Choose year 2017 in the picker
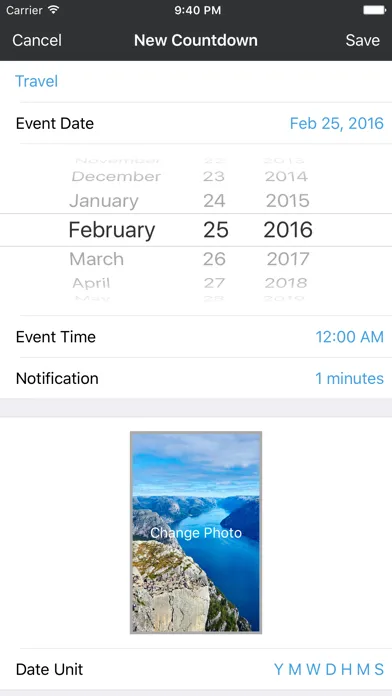 288,259
